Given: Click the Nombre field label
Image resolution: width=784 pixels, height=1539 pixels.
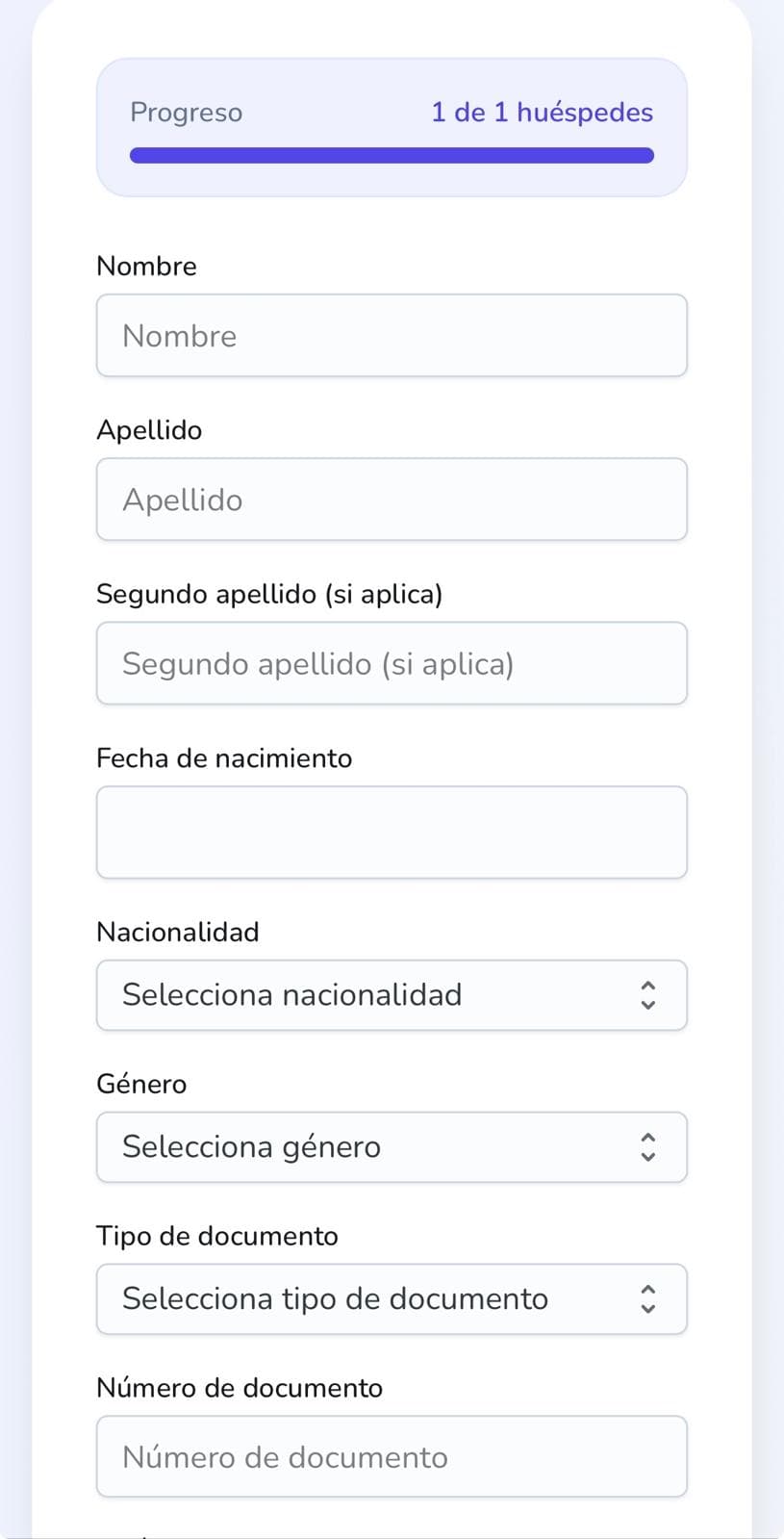Looking at the screenshot, I should pyautogui.click(x=146, y=267).
